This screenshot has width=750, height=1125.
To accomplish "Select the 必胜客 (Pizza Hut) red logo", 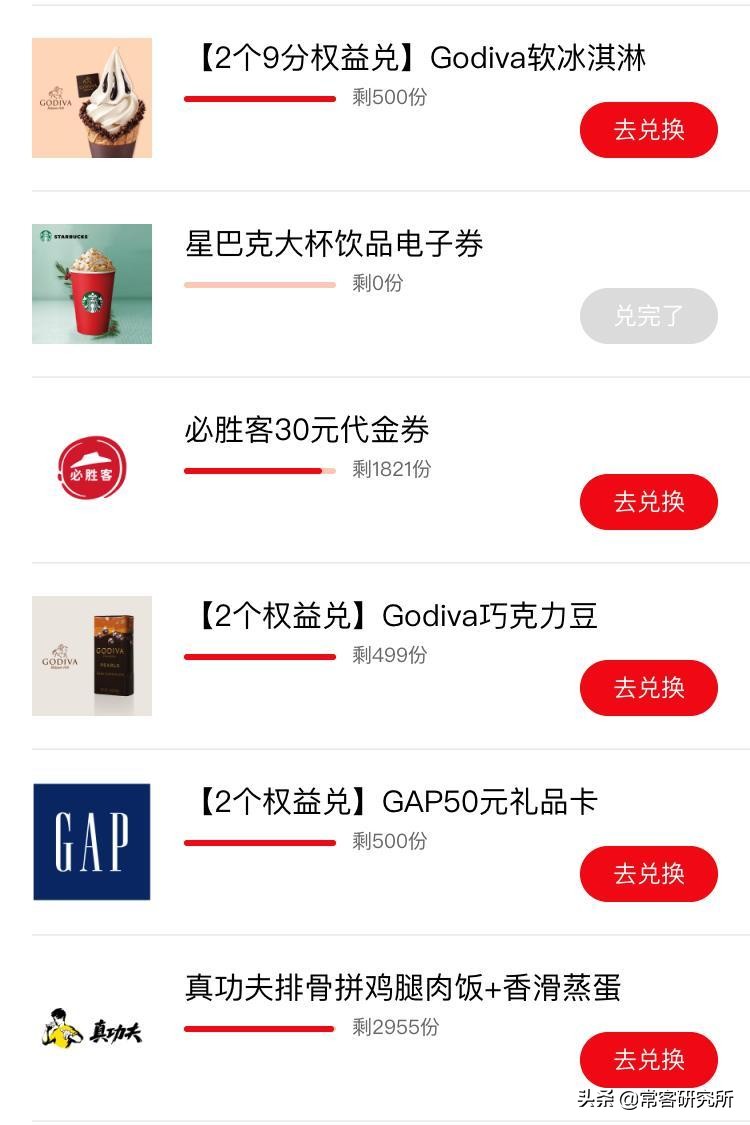I will pos(92,467).
